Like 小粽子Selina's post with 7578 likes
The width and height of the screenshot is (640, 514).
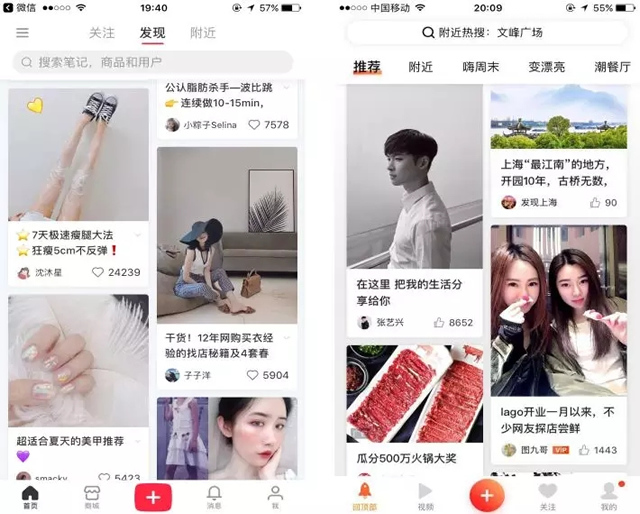[x=254, y=125]
